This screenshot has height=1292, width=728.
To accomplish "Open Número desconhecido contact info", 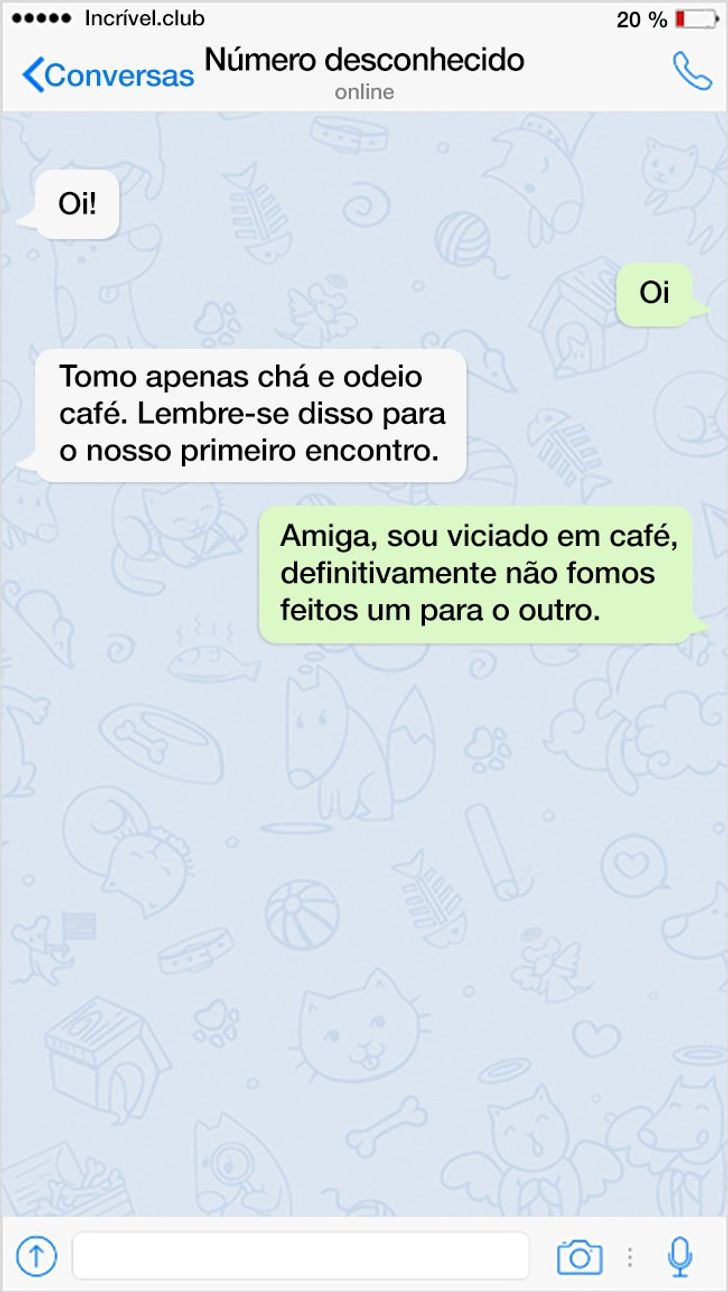I will coord(364,71).
